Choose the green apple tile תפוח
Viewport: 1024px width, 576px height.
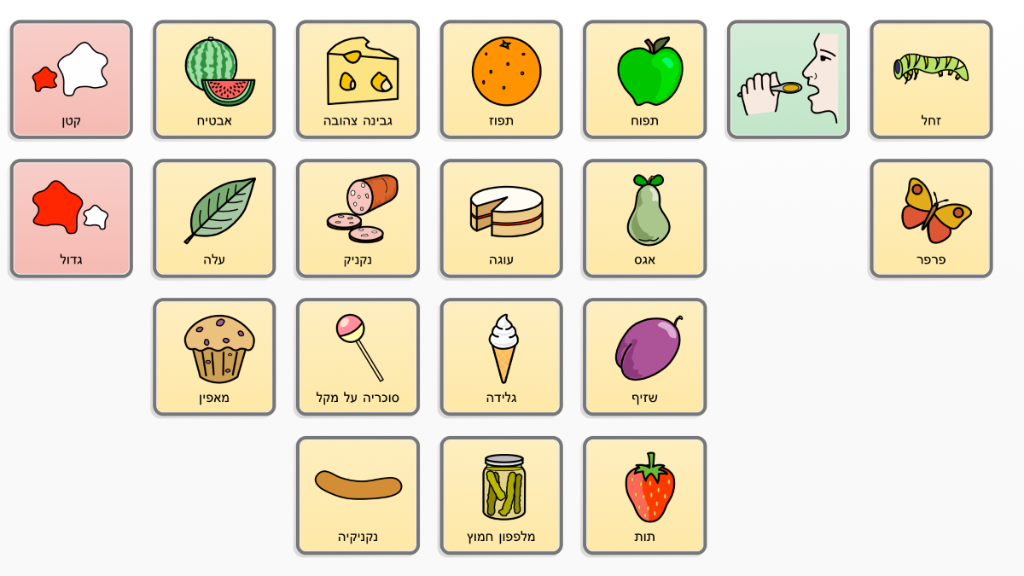click(645, 80)
